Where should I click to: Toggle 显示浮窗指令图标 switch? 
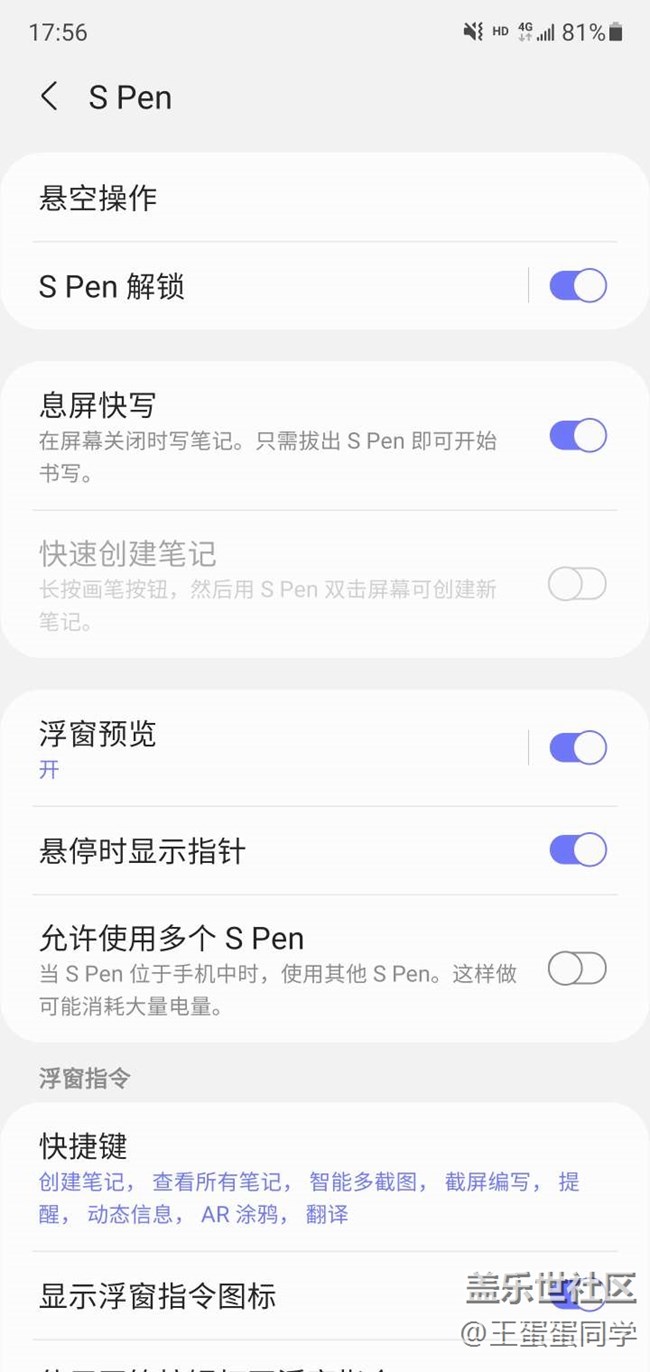580,1296
